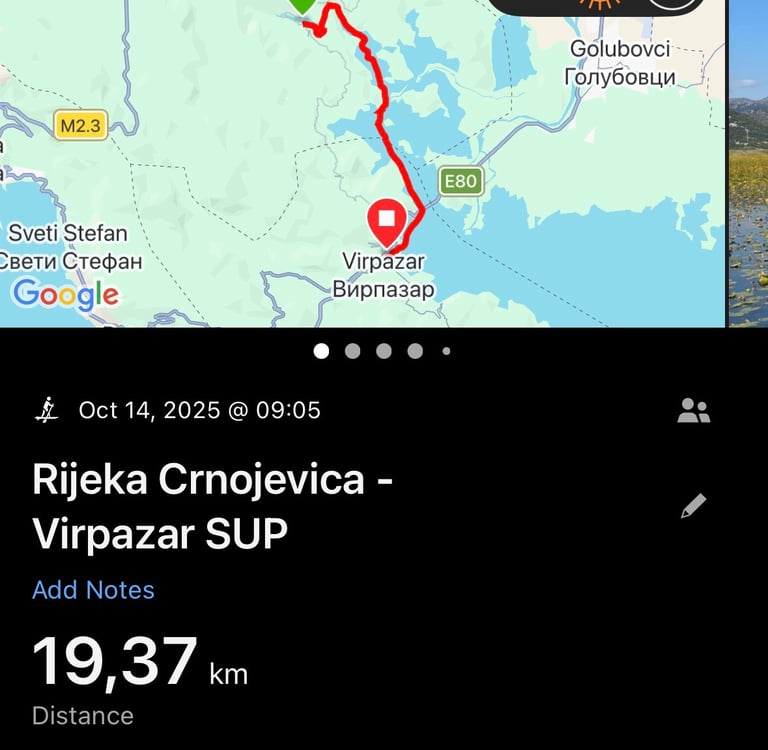This screenshot has height=750, width=768.
Task: Edit the activity title with the pencil icon
Action: (694, 506)
